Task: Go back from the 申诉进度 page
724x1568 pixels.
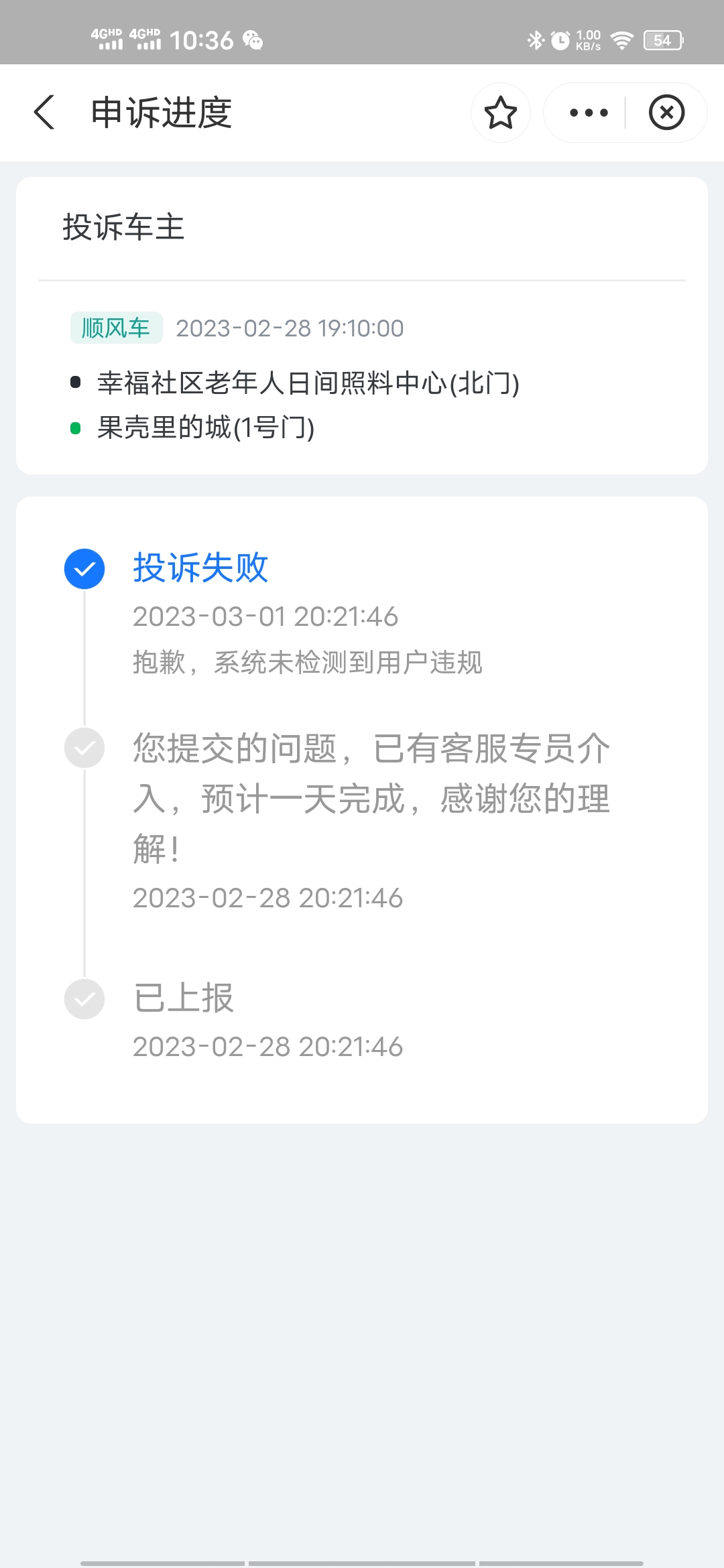Action: 44,112
